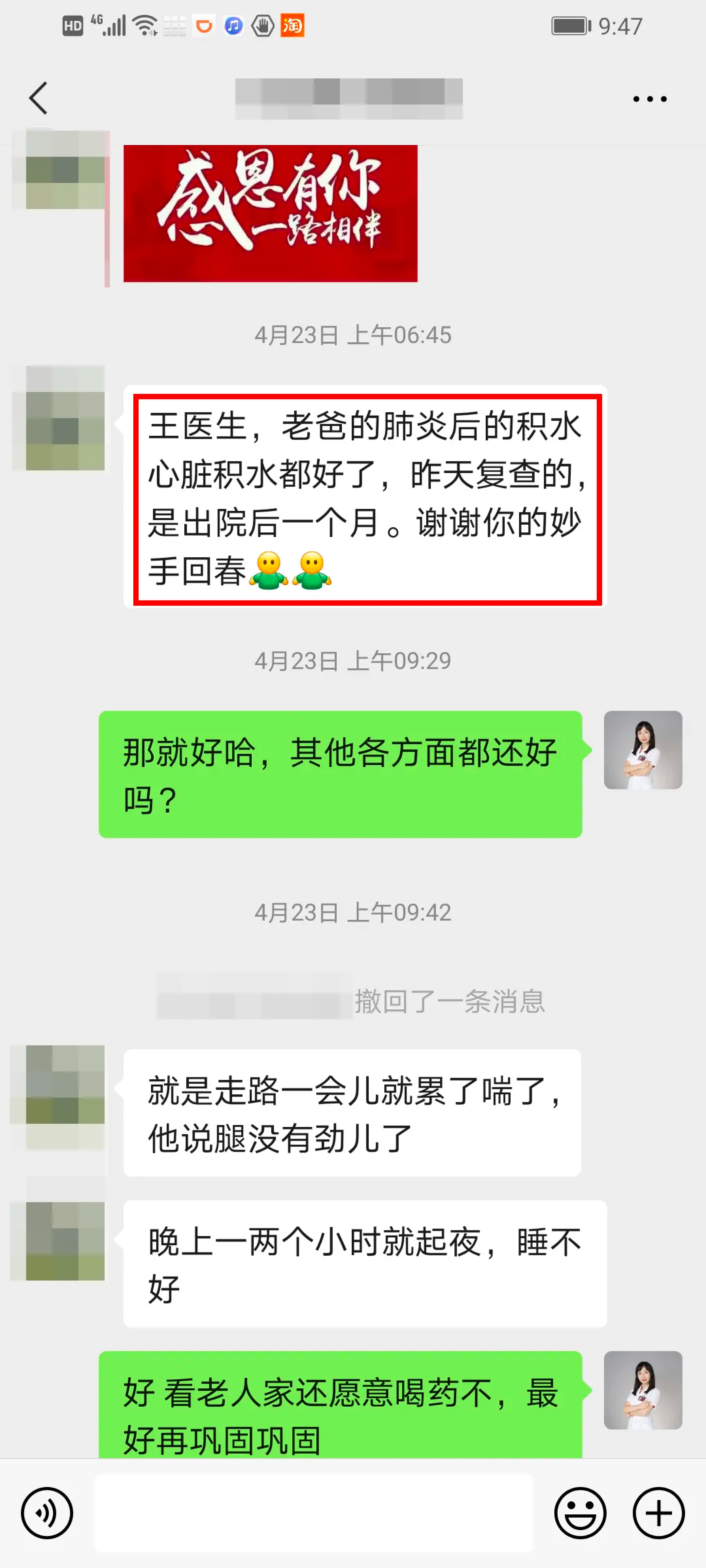Open the red 感恩有你 image message
The image size is (706, 1568).
[270, 213]
